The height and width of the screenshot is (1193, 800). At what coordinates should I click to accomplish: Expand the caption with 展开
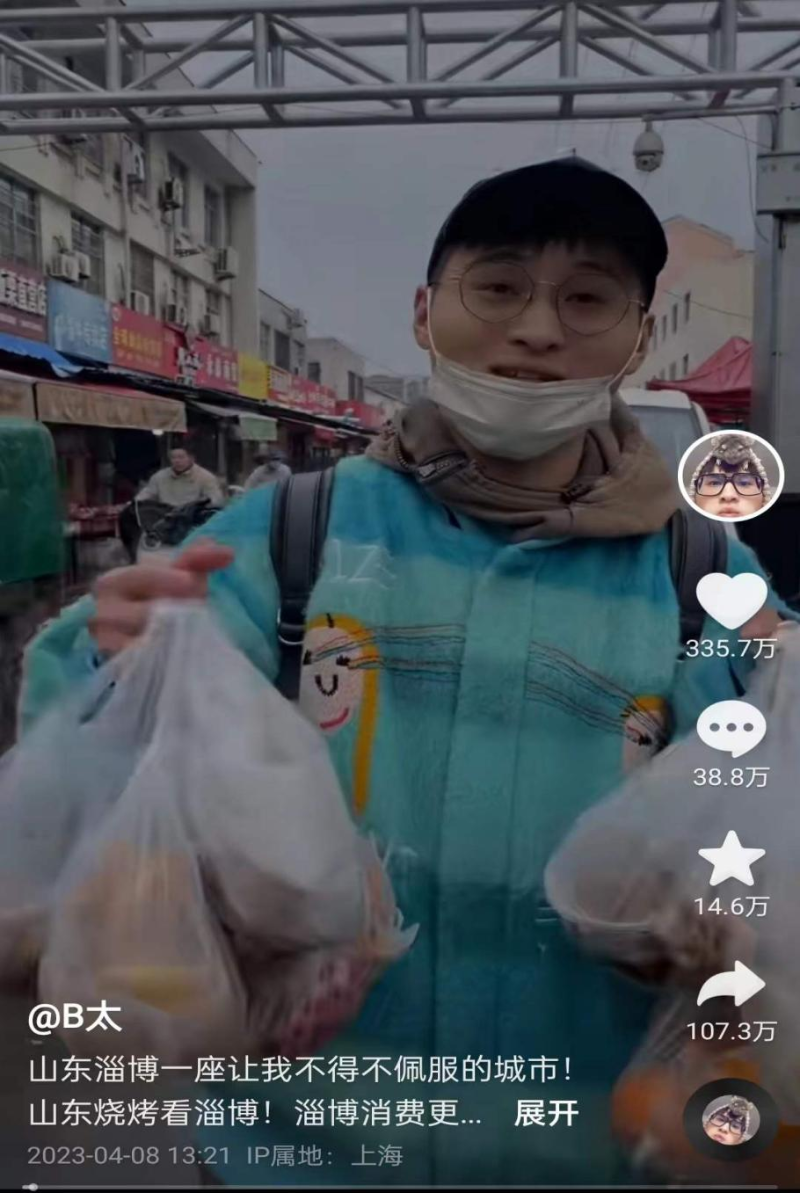(x=546, y=1113)
